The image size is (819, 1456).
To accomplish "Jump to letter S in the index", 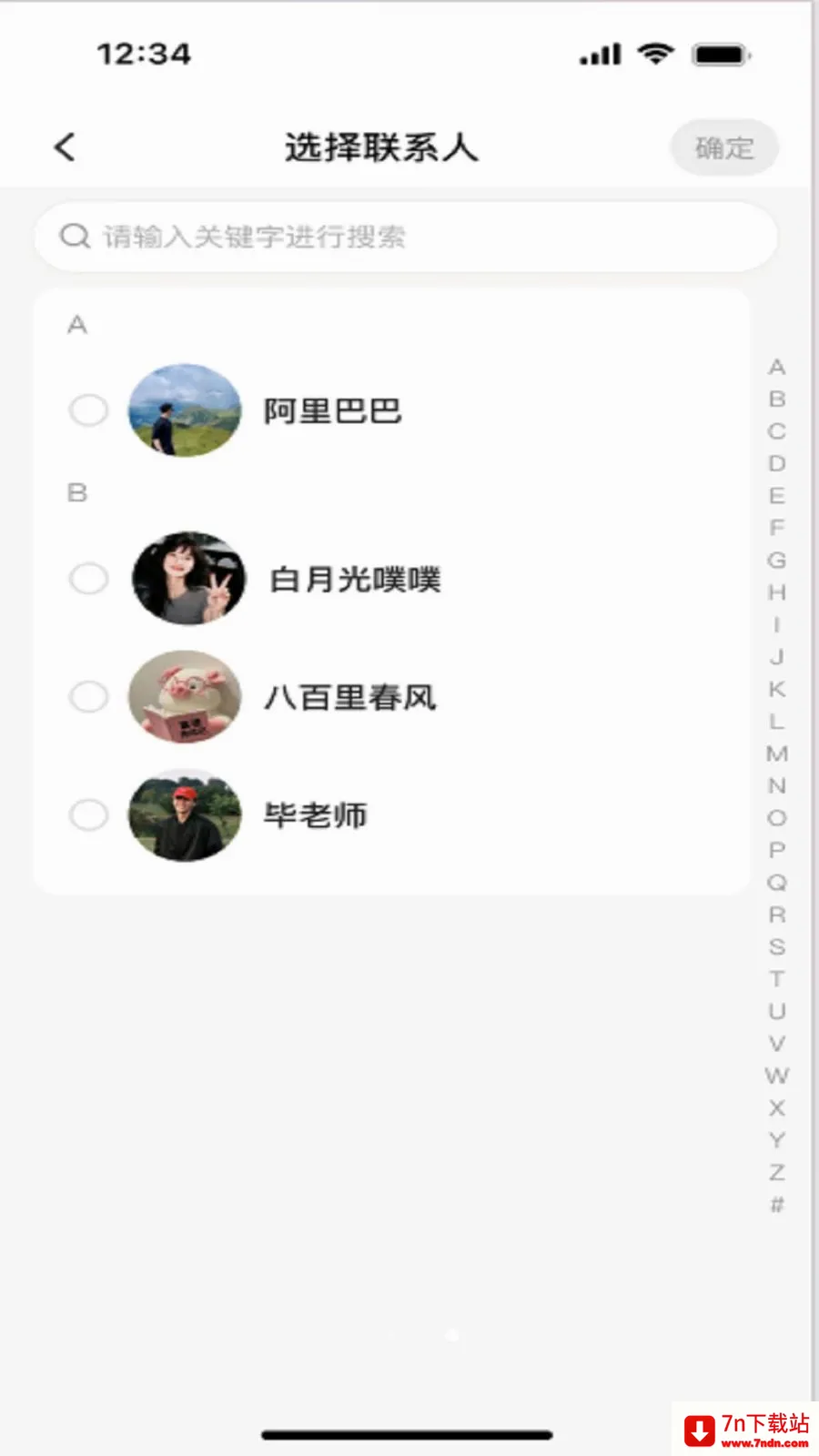I will coord(776,946).
